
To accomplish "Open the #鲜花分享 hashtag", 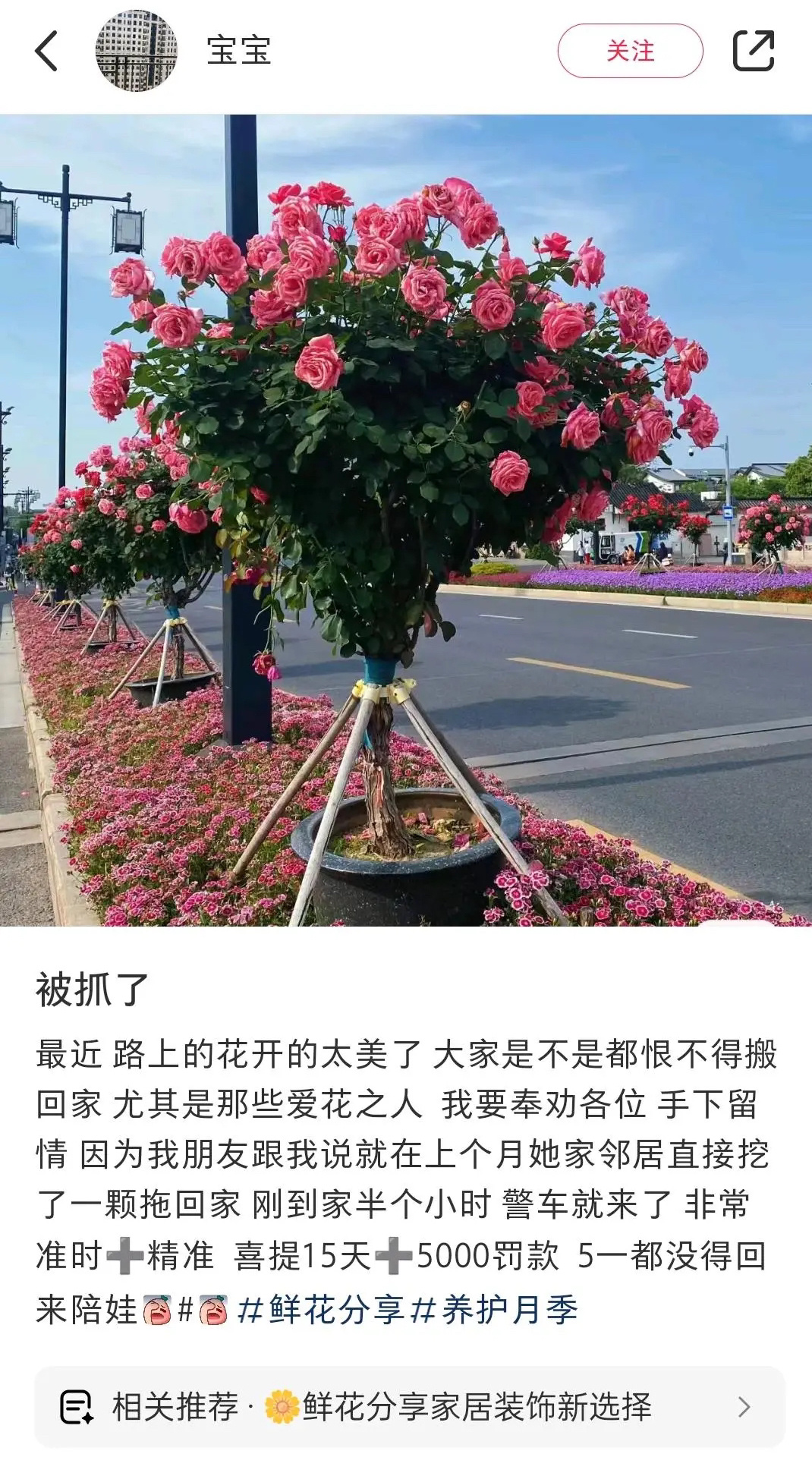I will tap(321, 1310).
